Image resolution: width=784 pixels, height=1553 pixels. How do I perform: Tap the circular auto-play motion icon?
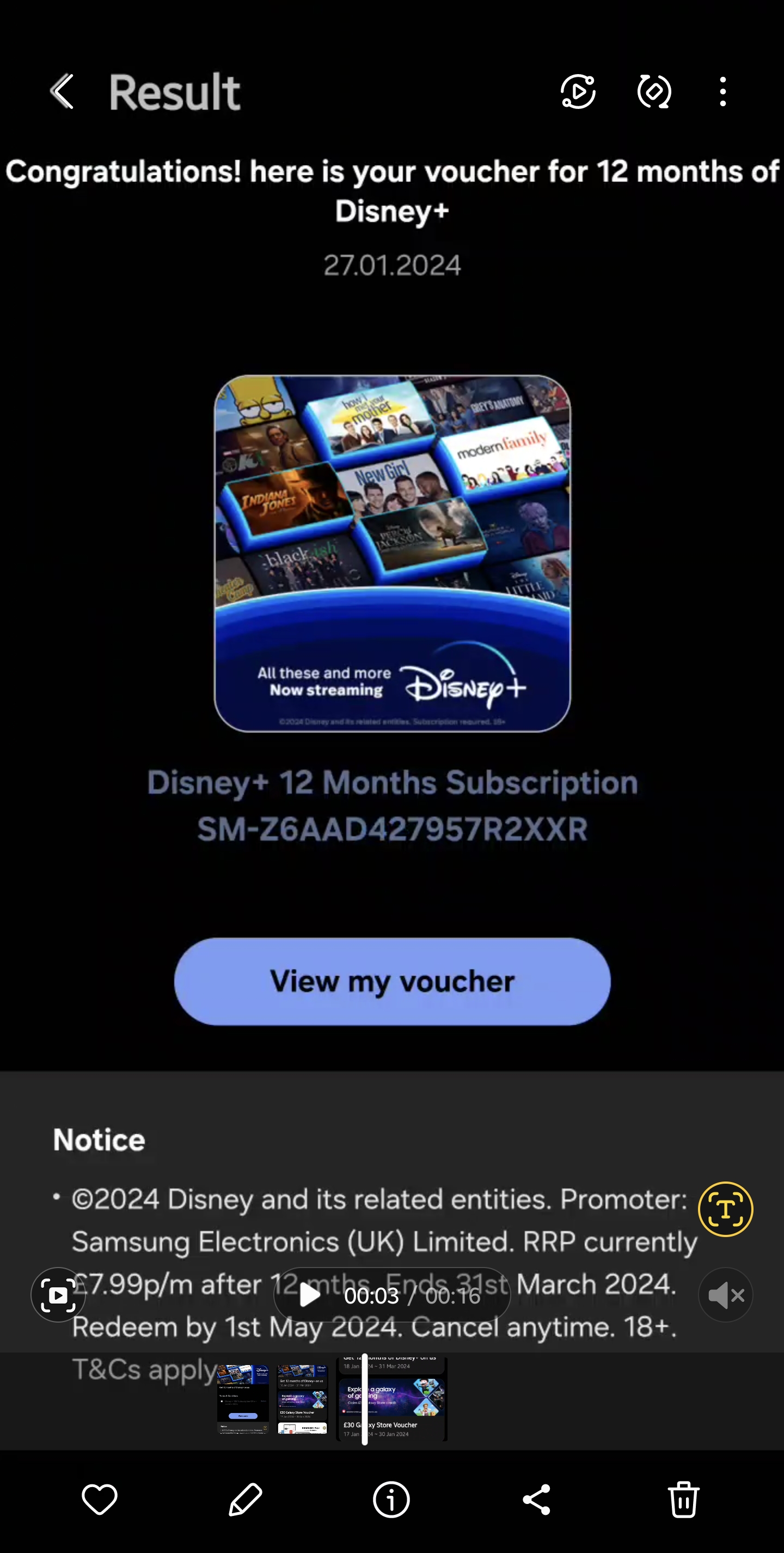[x=577, y=92]
